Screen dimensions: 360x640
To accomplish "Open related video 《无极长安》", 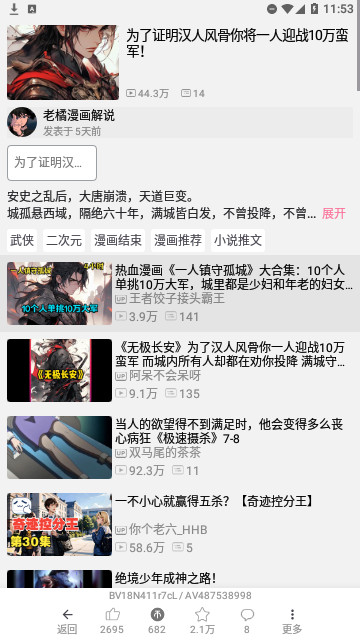I will click(180, 370).
